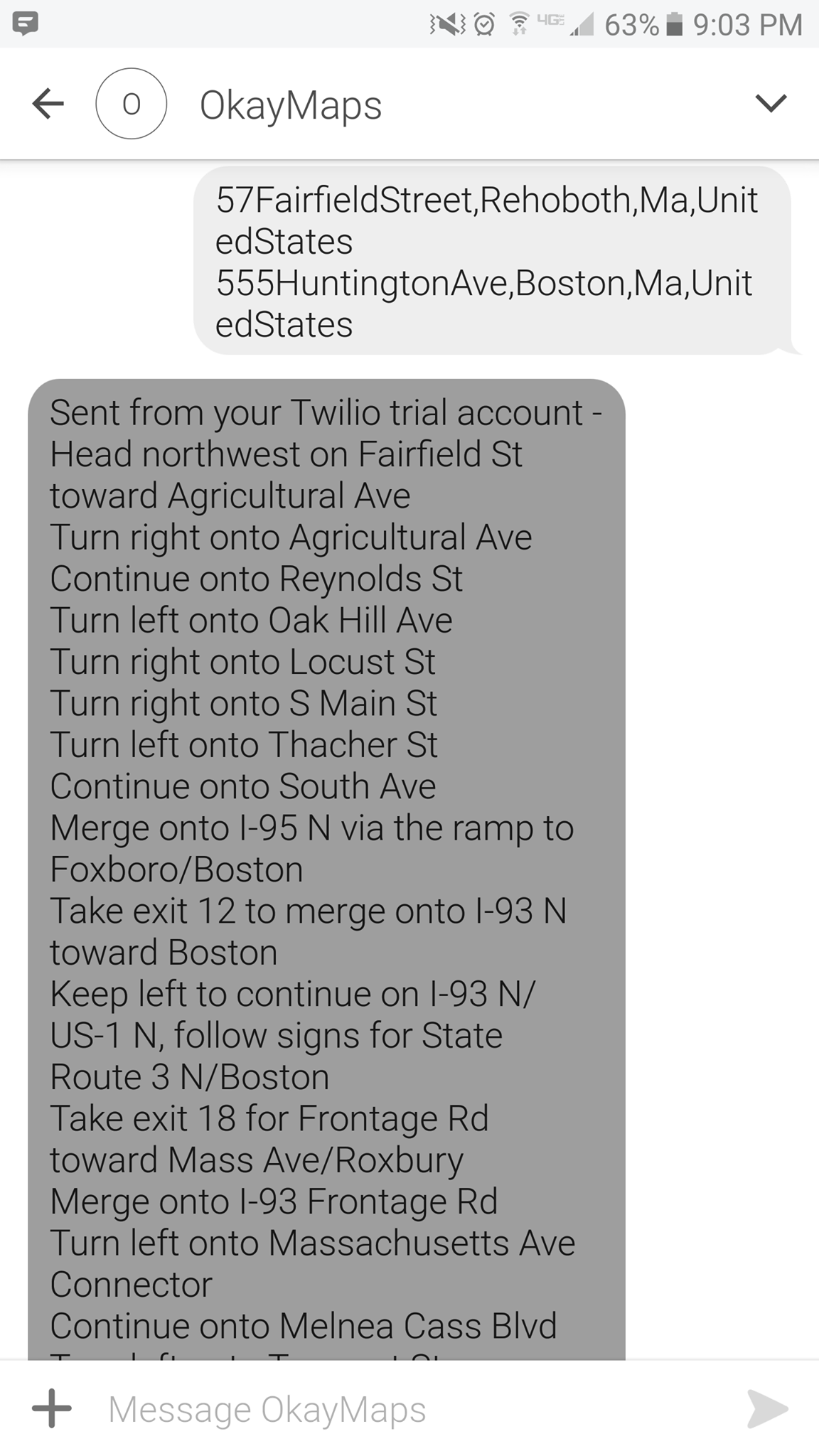Expand the OkayMaps conversation options chevron
The width and height of the screenshot is (819, 1456).
(x=771, y=104)
